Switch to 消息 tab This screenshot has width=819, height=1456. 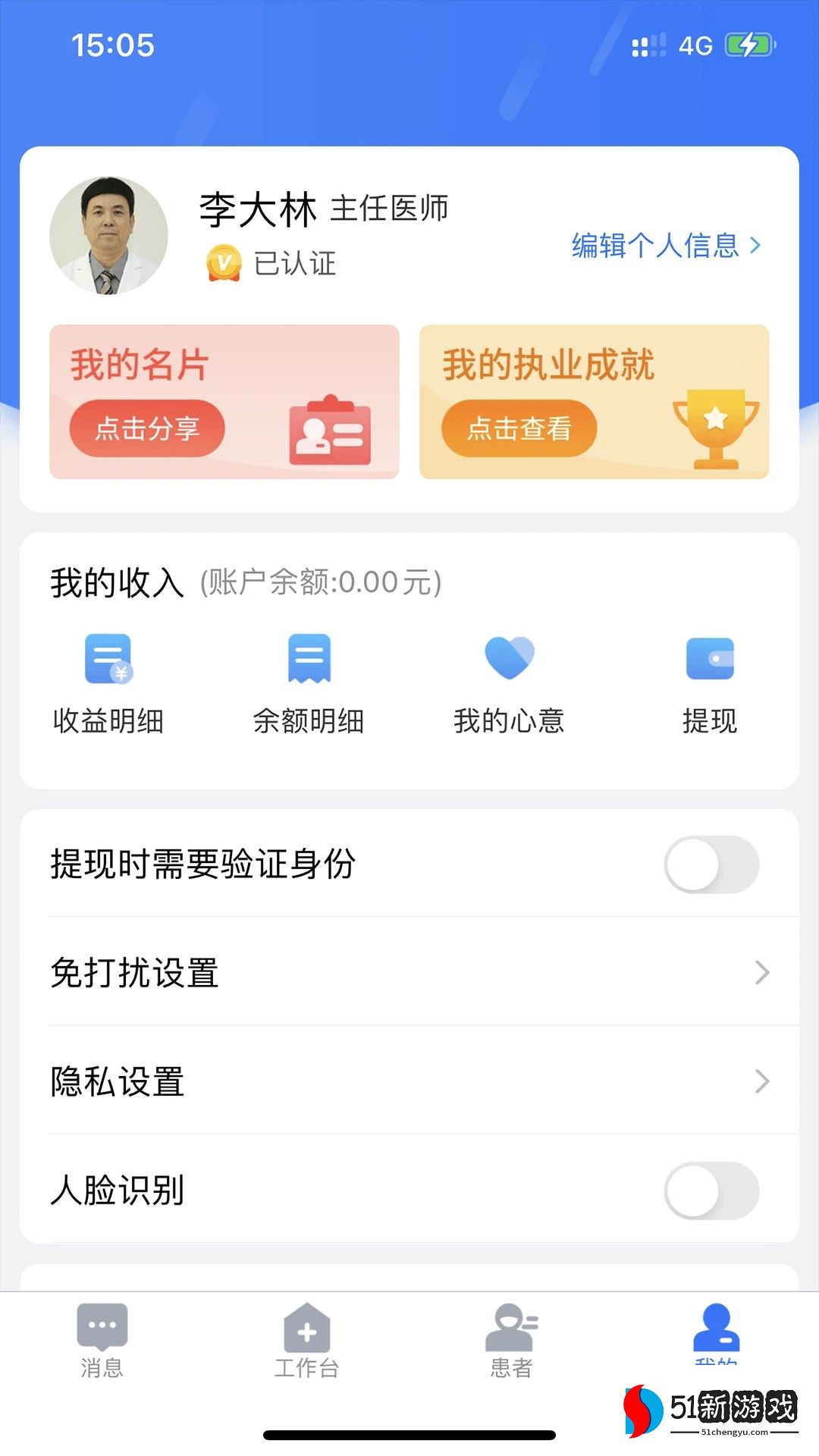click(x=102, y=1341)
